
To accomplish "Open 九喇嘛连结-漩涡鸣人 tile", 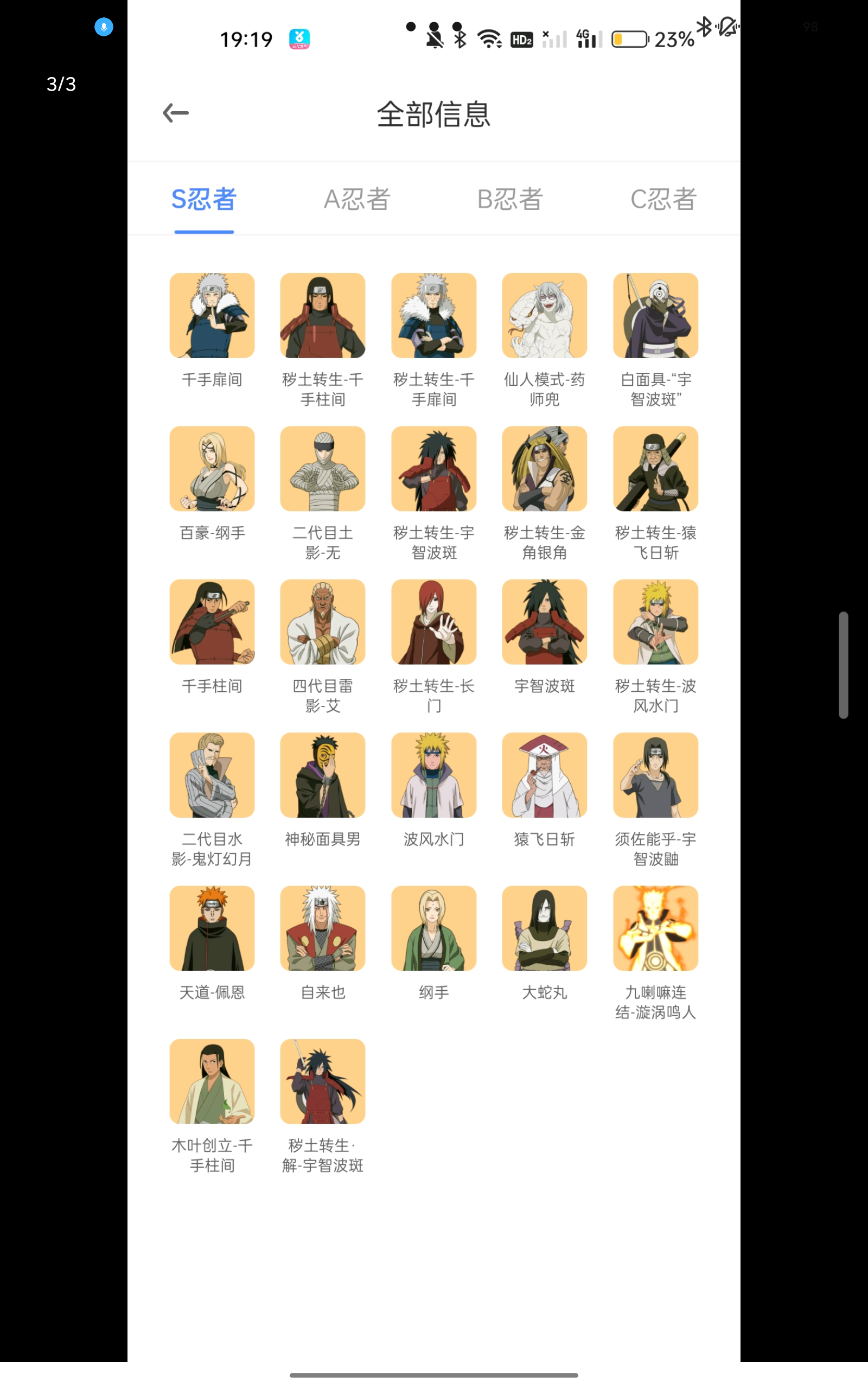I will point(655,928).
